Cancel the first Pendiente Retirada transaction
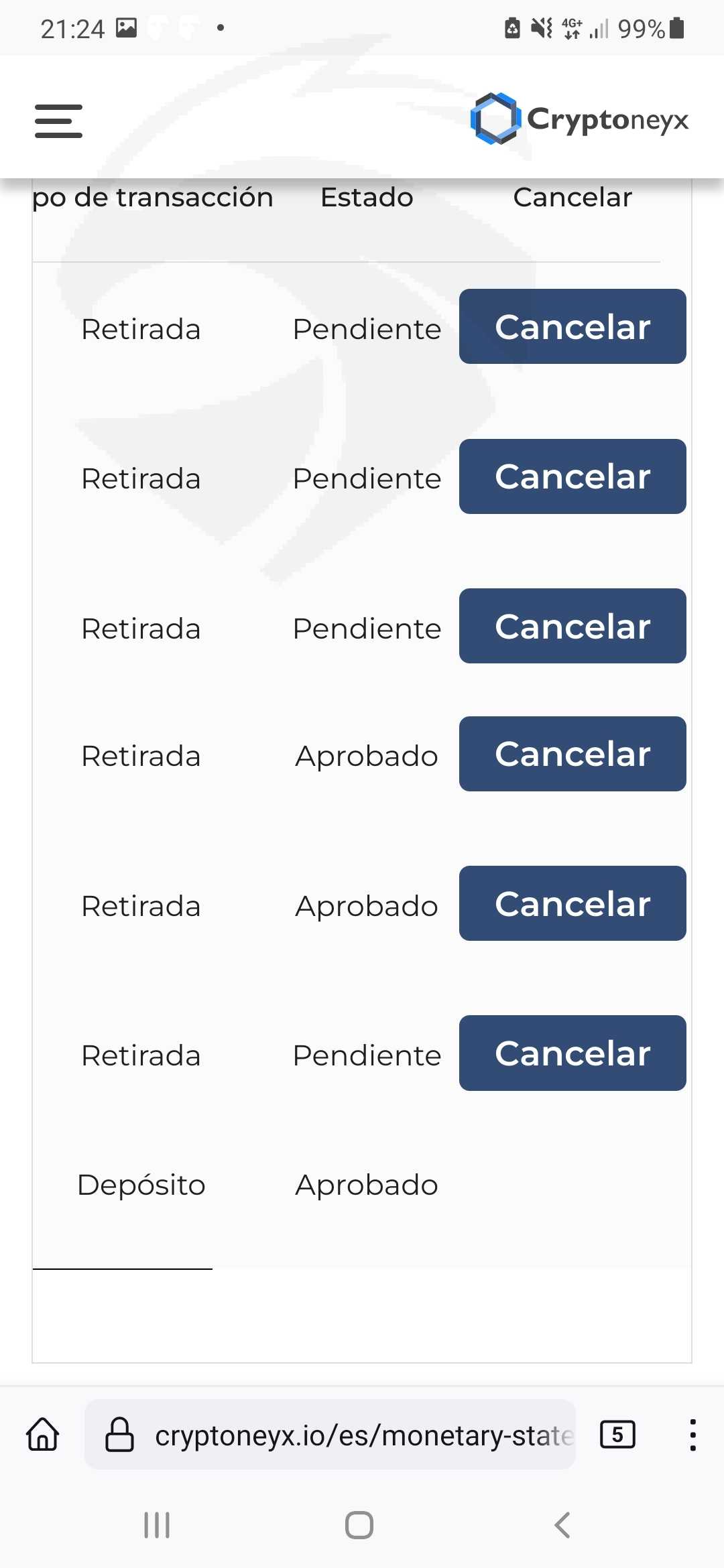 [572, 327]
